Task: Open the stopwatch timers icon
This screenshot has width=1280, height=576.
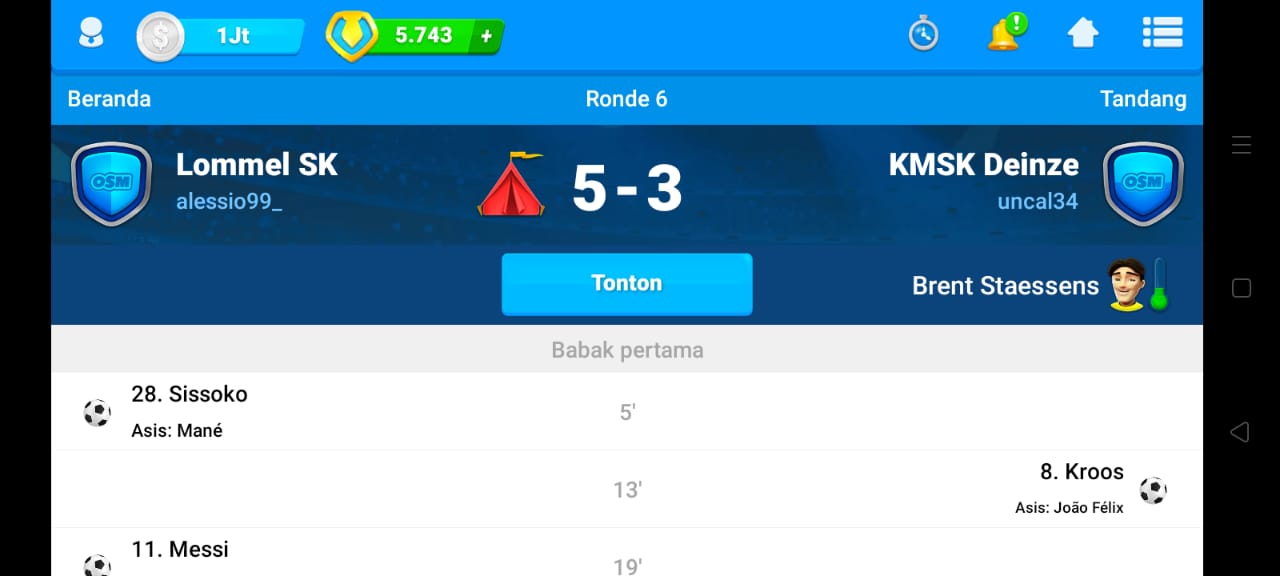Action: point(923,34)
